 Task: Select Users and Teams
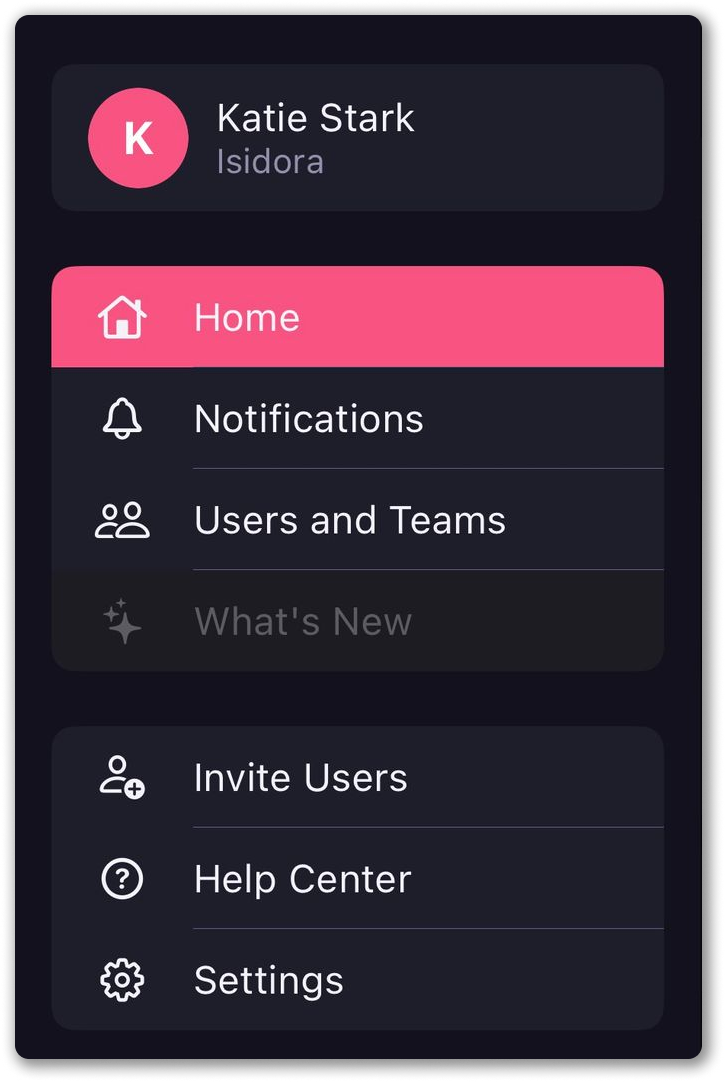[357, 520]
